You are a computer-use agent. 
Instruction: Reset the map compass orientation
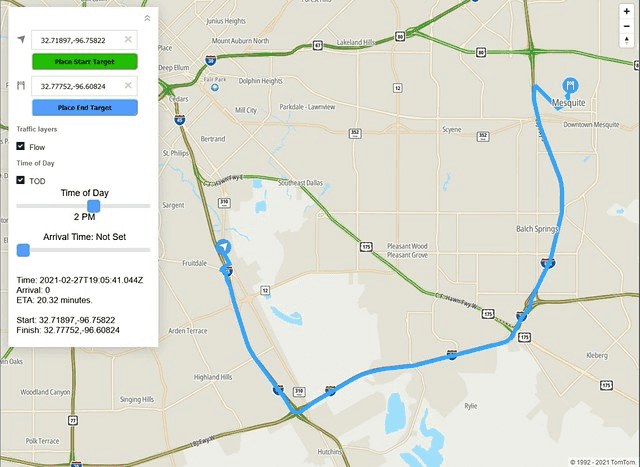coord(626,40)
